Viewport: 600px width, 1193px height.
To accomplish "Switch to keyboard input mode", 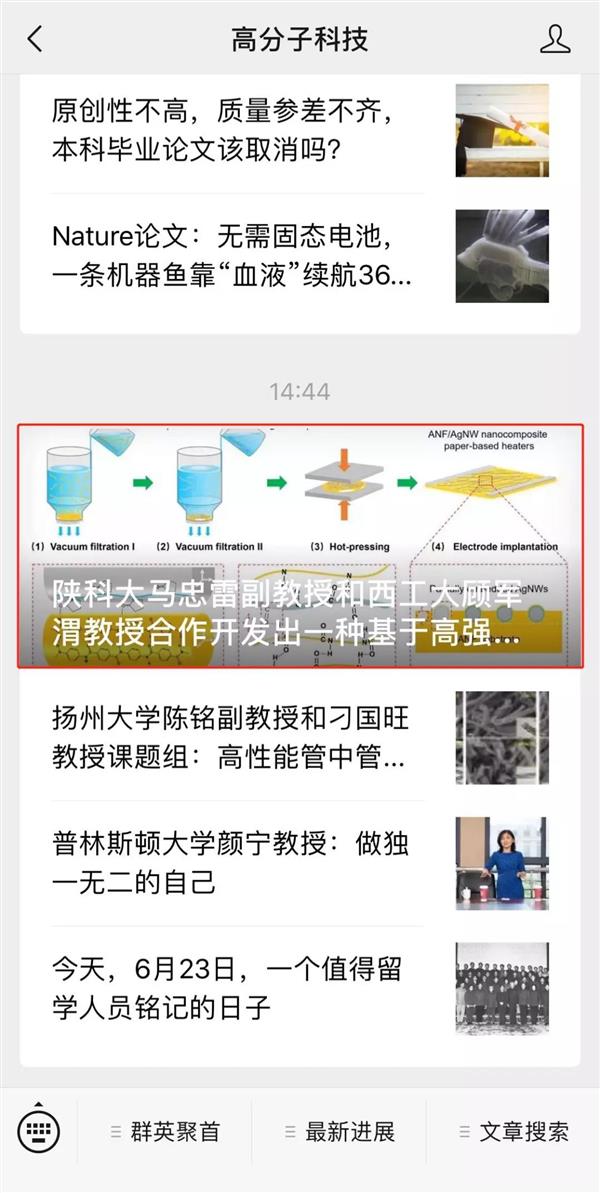I will point(39,1131).
